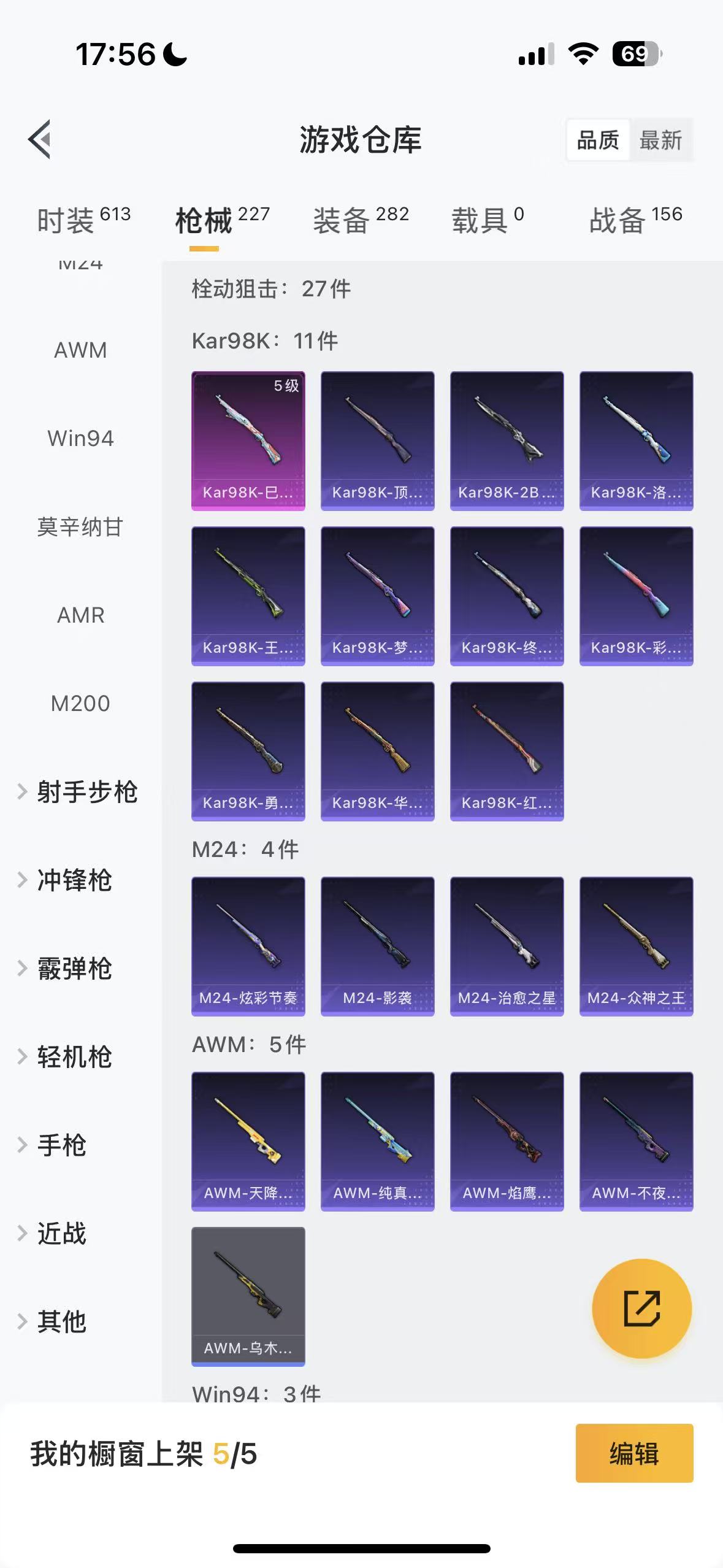Open the level 5 Kar98K skin
The image size is (723, 1568).
coord(248,440)
